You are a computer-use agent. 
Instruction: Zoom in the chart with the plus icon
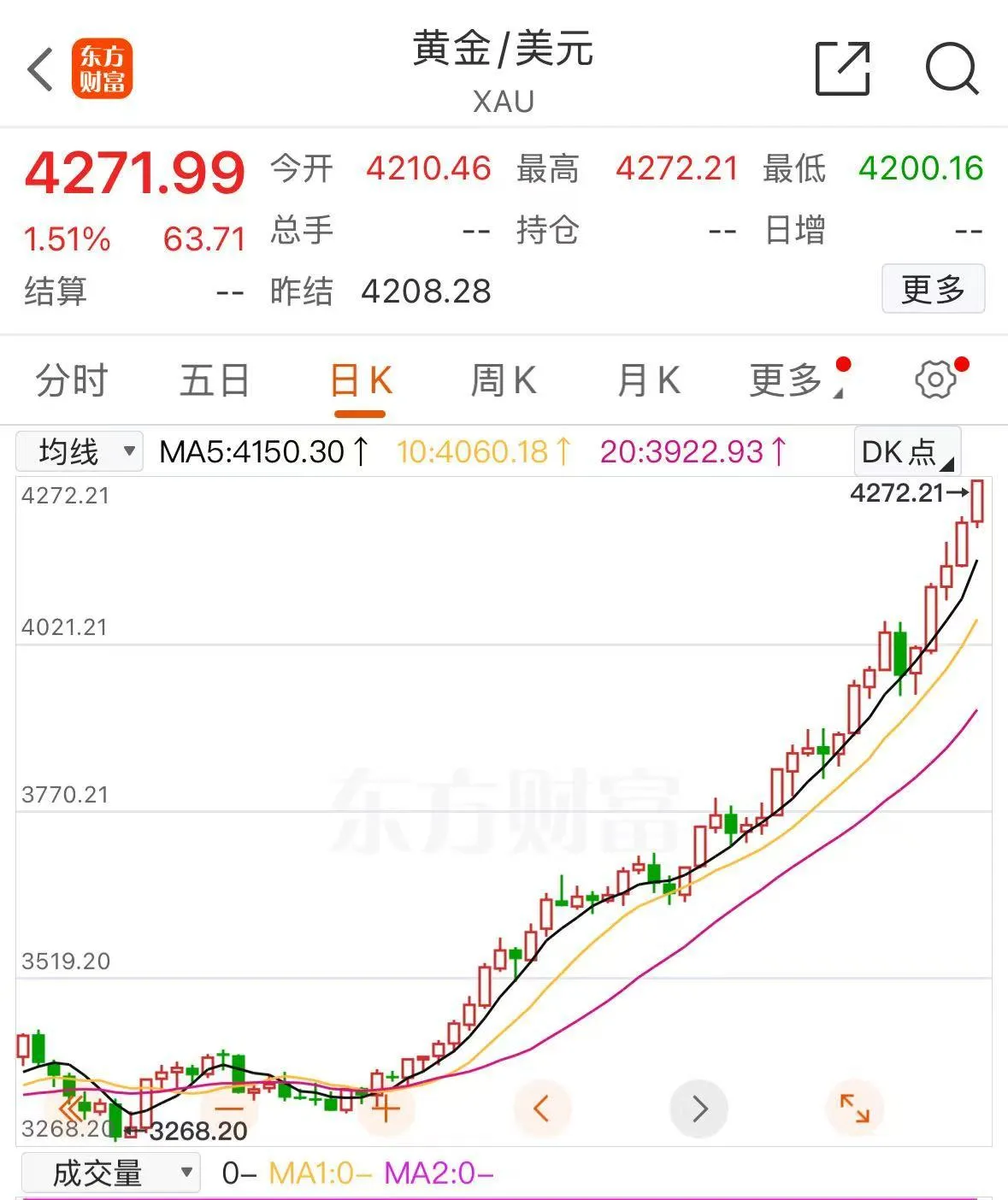(386, 1108)
